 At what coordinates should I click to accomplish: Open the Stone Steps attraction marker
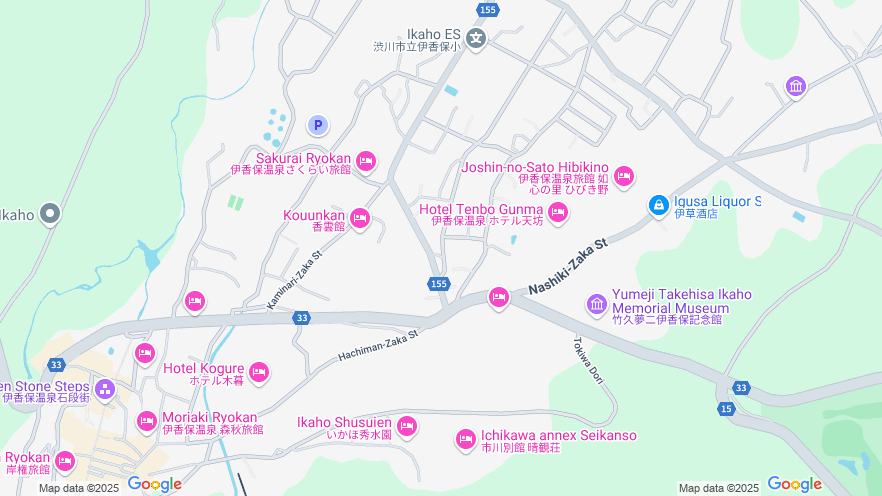pos(105,388)
